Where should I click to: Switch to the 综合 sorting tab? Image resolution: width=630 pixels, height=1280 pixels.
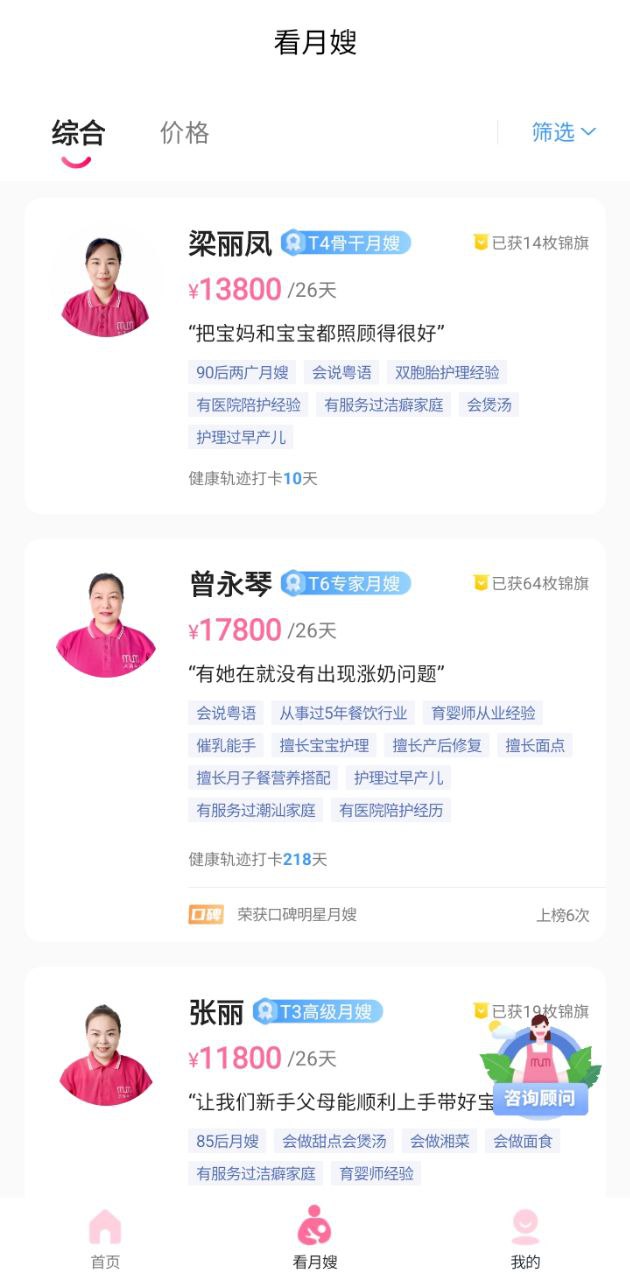(78, 133)
